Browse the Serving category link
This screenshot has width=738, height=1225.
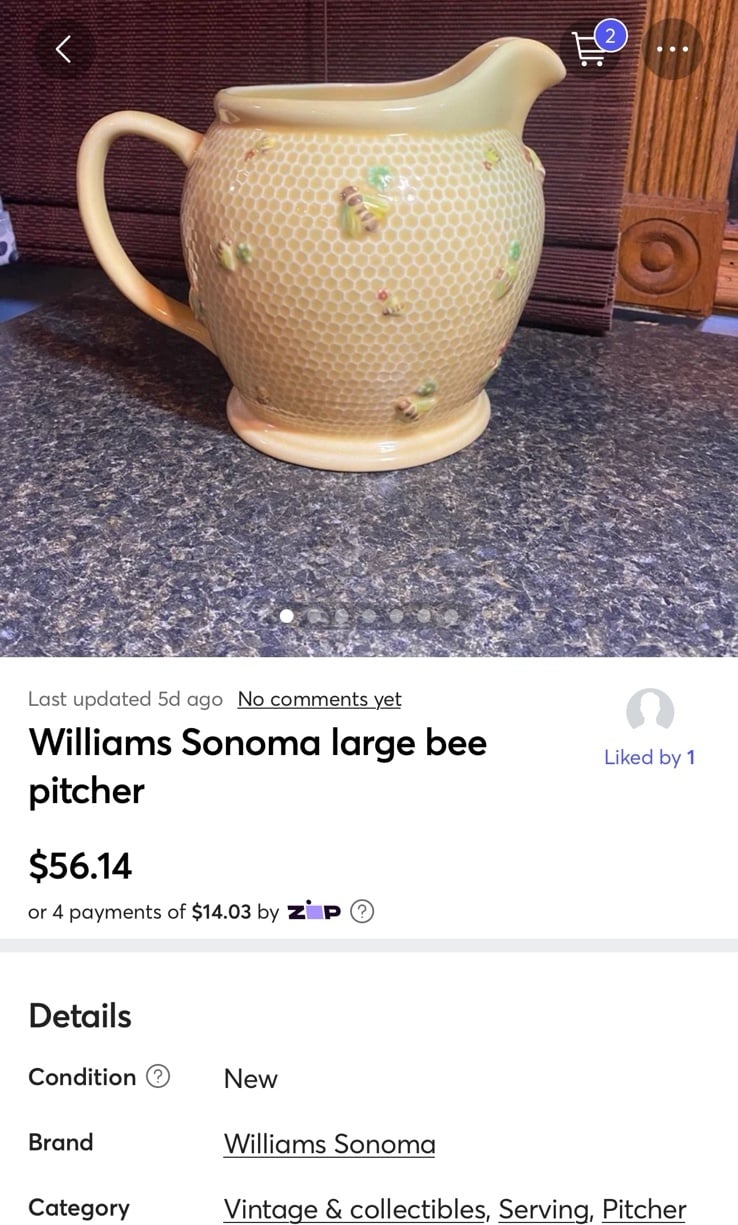pyautogui.click(x=544, y=1209)
